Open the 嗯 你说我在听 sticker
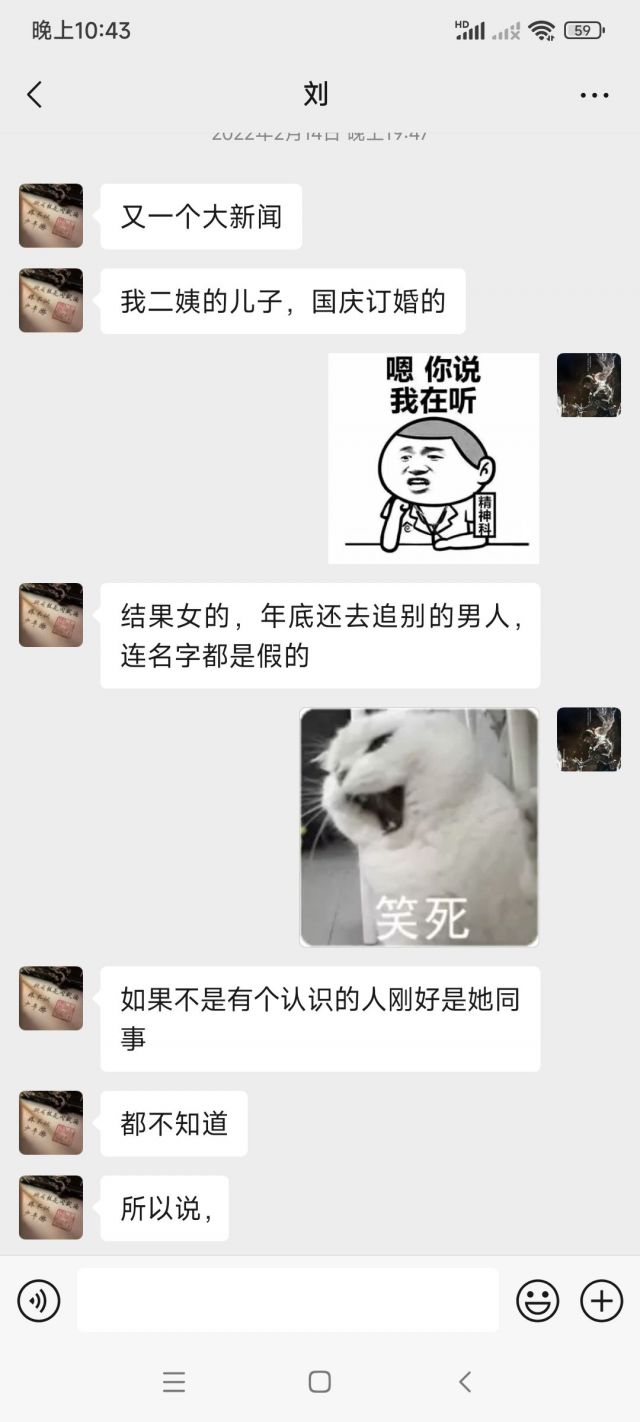The width and height of the screenshot is (640, 1422). (x=433, y=458)
